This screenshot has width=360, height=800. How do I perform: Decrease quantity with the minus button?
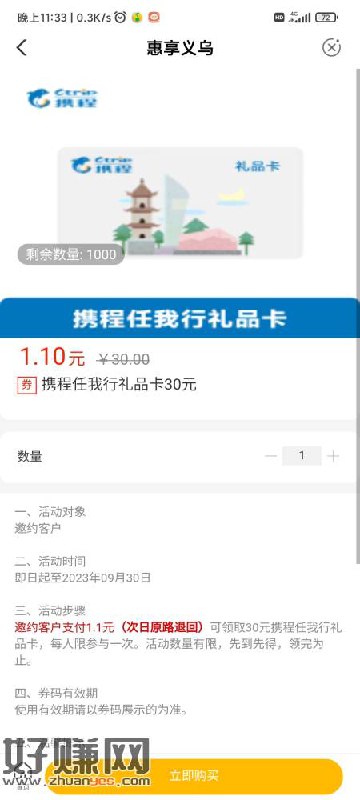(x=271, y=456)
